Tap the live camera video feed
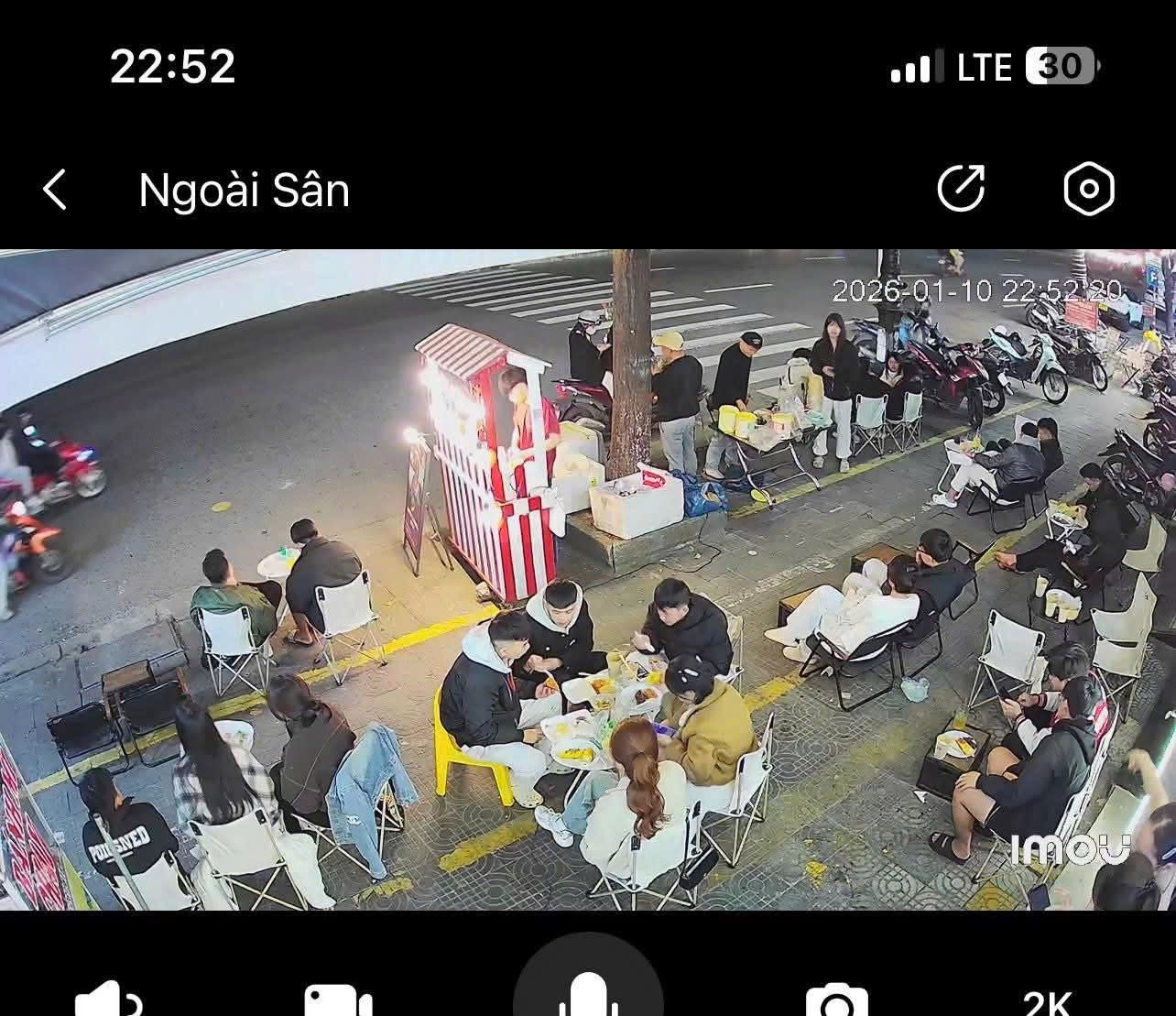The image size is (1176, 1016). tap(588, 579)
